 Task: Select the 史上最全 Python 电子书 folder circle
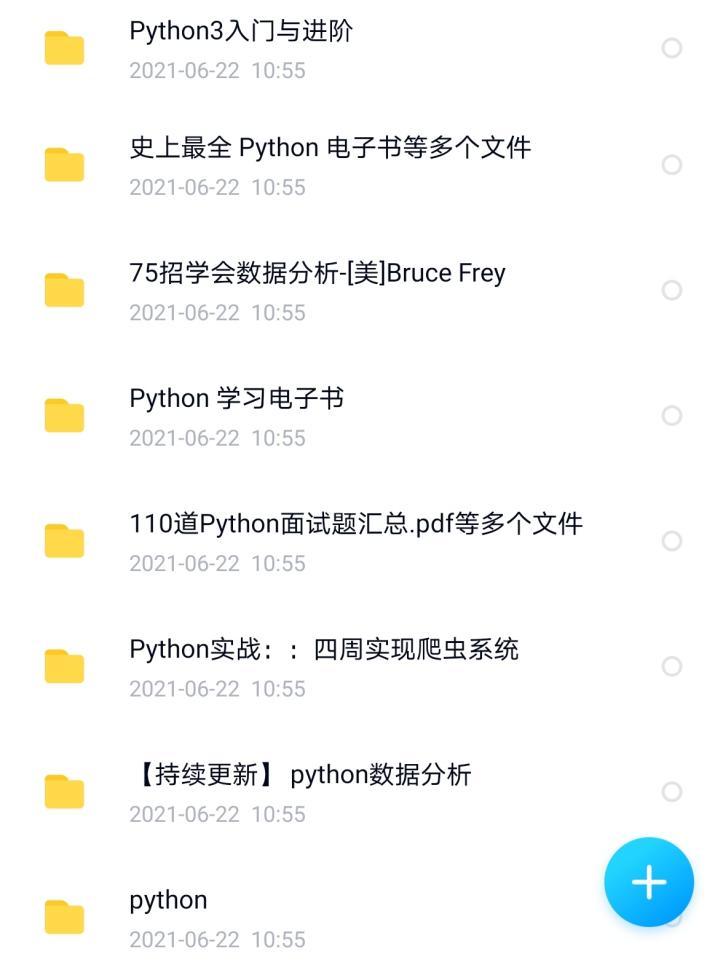(672, 165)
